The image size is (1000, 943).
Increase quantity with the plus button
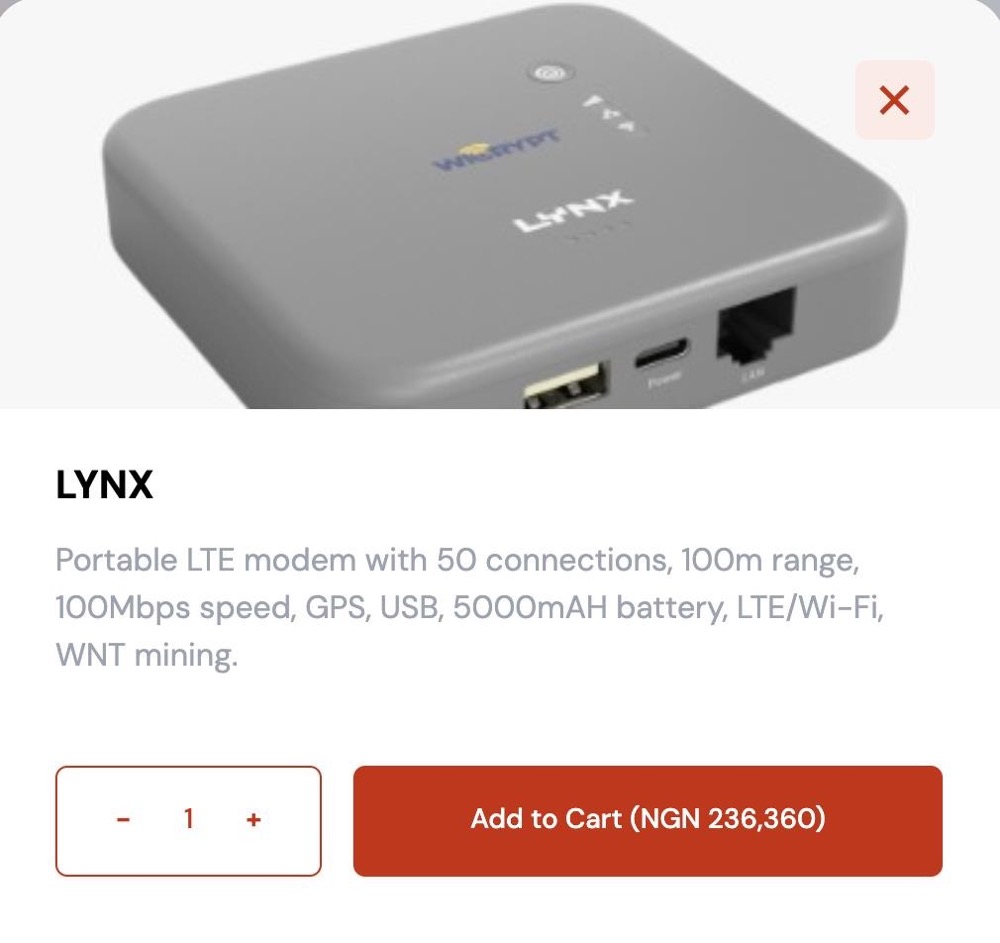point(253,819)
